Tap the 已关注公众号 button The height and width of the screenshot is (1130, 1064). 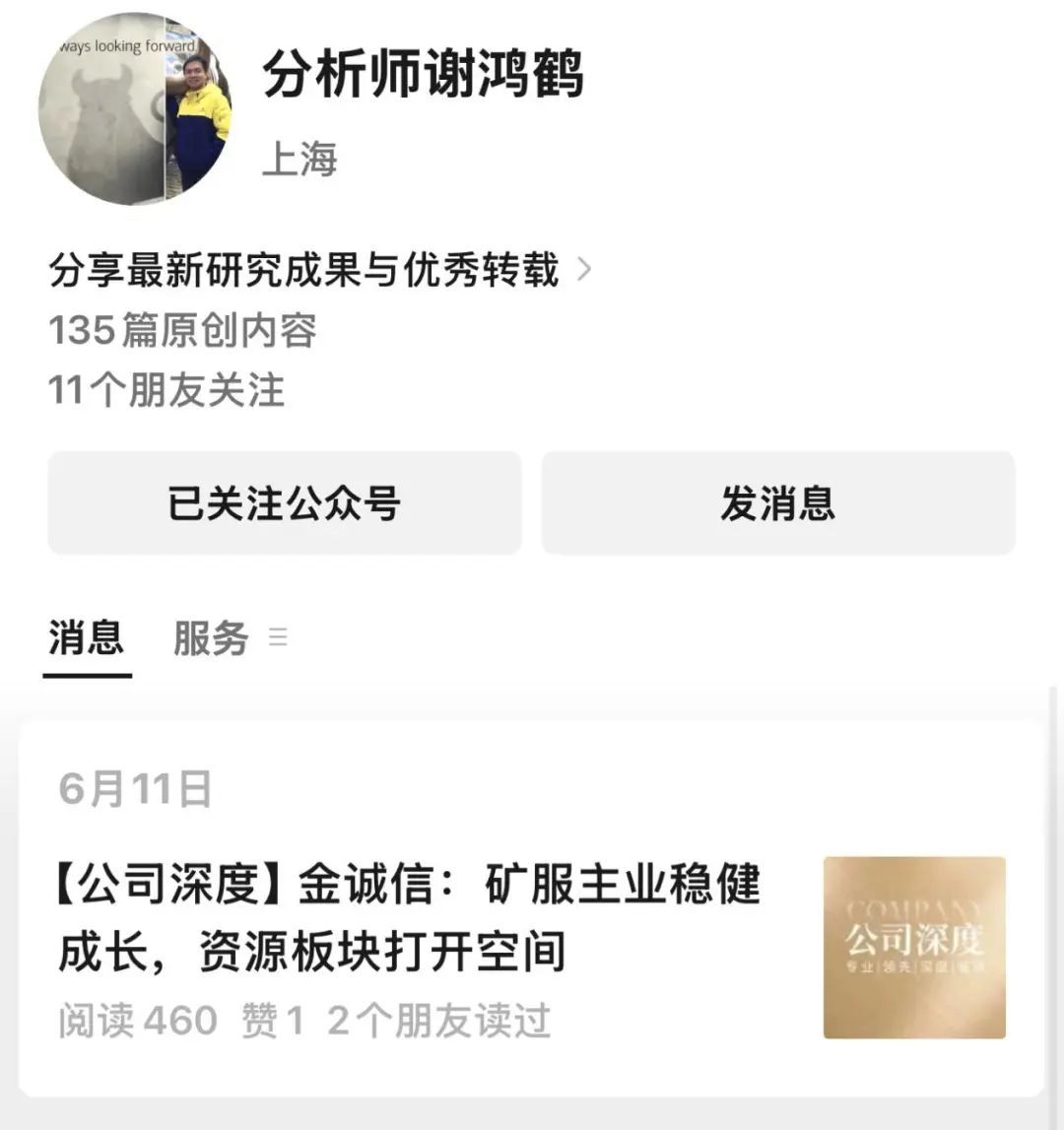pos(284,503)
